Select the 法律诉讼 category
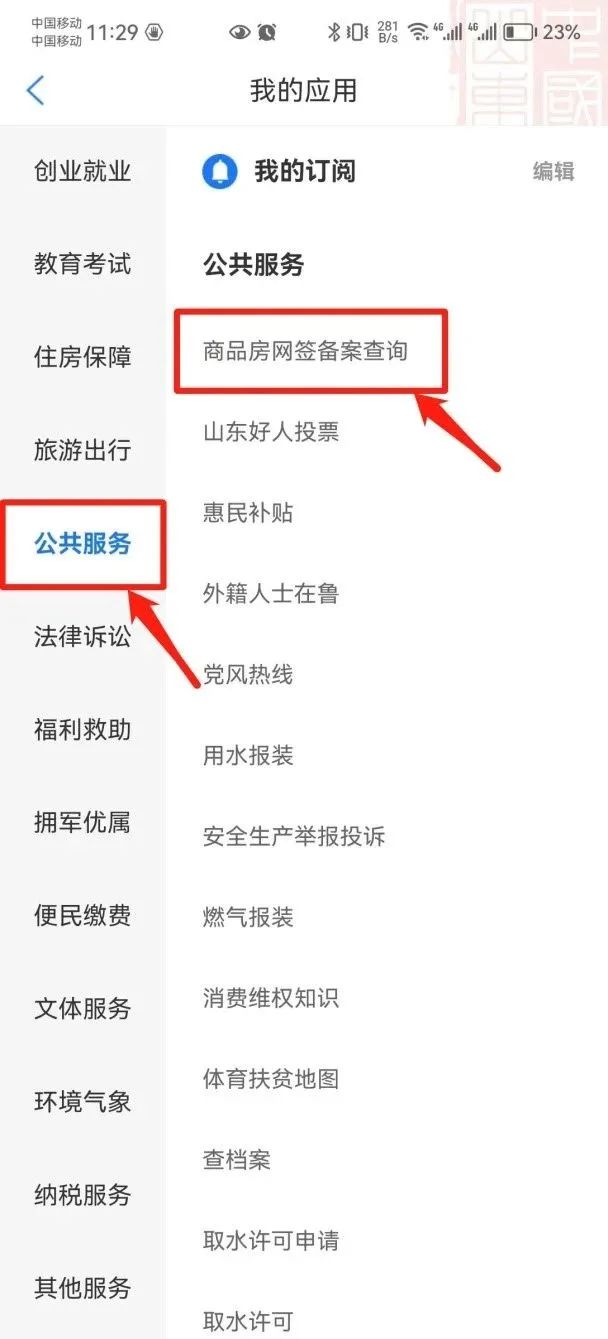Image resolution: width=608 pixels, height=1339 pixels. tap(83, 637)
